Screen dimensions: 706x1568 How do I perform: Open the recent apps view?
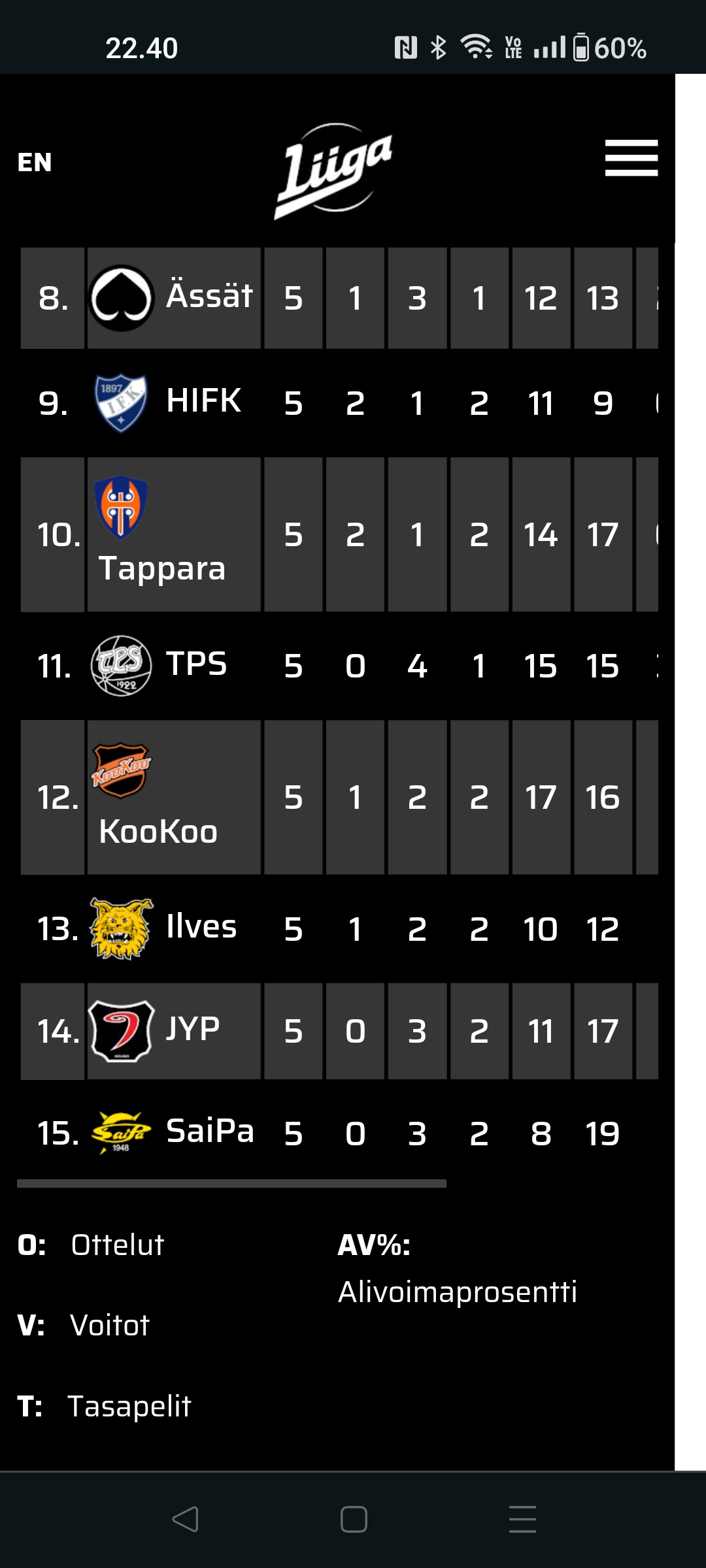(x=522, y=1519)
